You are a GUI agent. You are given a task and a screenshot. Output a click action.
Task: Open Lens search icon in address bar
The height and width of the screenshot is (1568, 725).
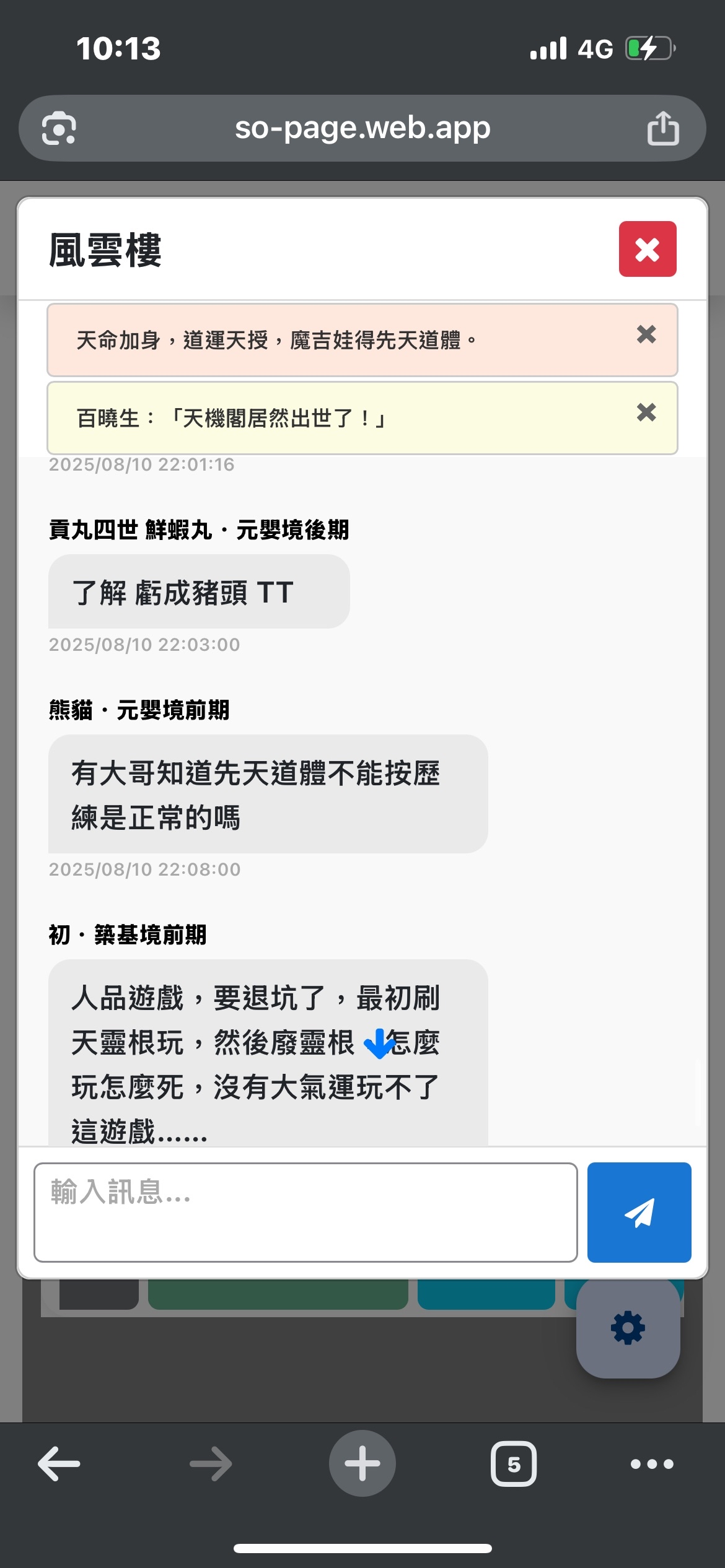point(59,128)
